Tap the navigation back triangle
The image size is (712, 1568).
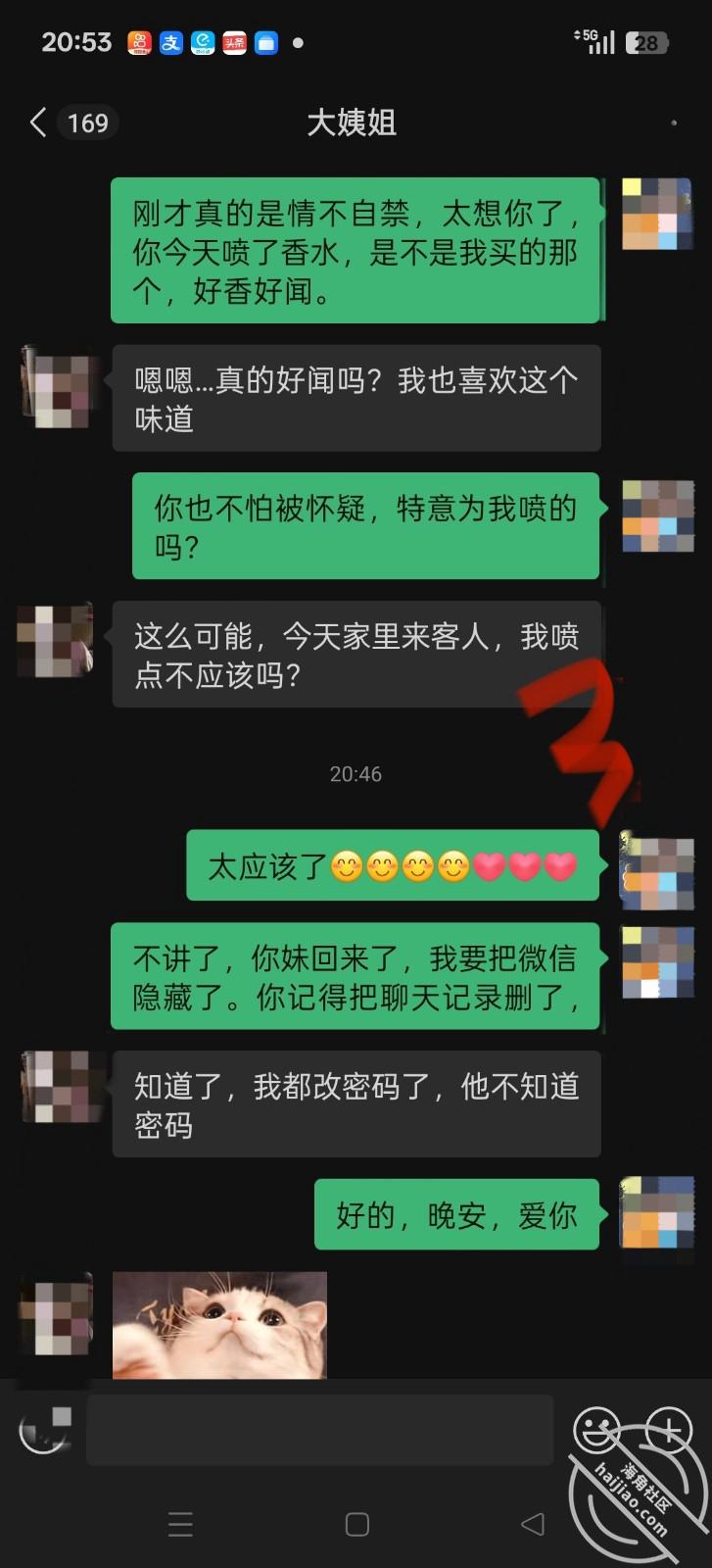[532, 1524]
